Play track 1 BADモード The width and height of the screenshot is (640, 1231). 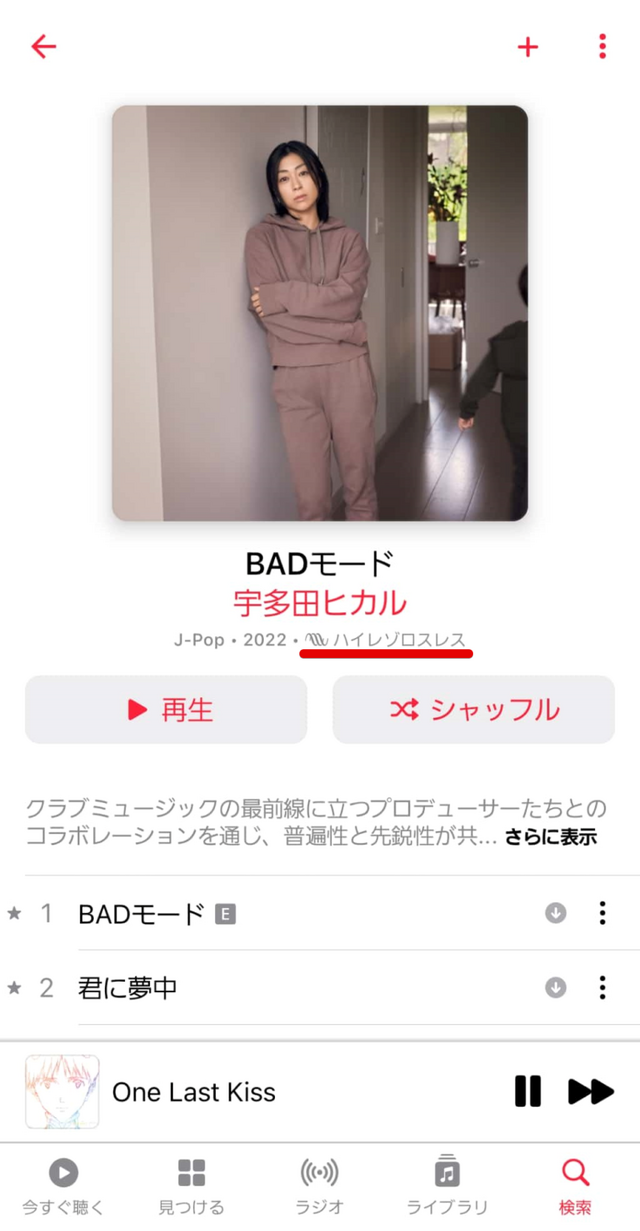142,913
